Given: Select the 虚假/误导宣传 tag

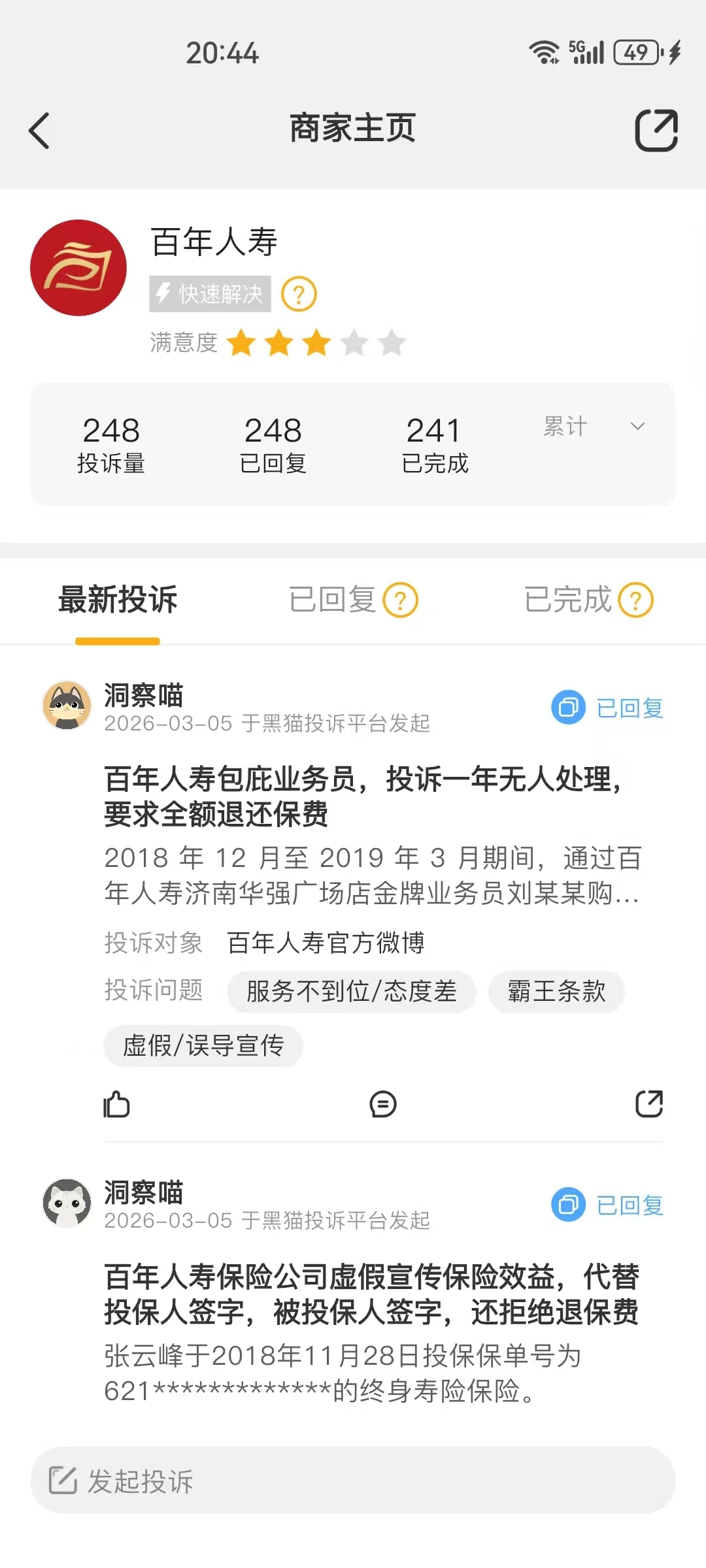Looking at the screenshot, I should [x=203, y=1046].
